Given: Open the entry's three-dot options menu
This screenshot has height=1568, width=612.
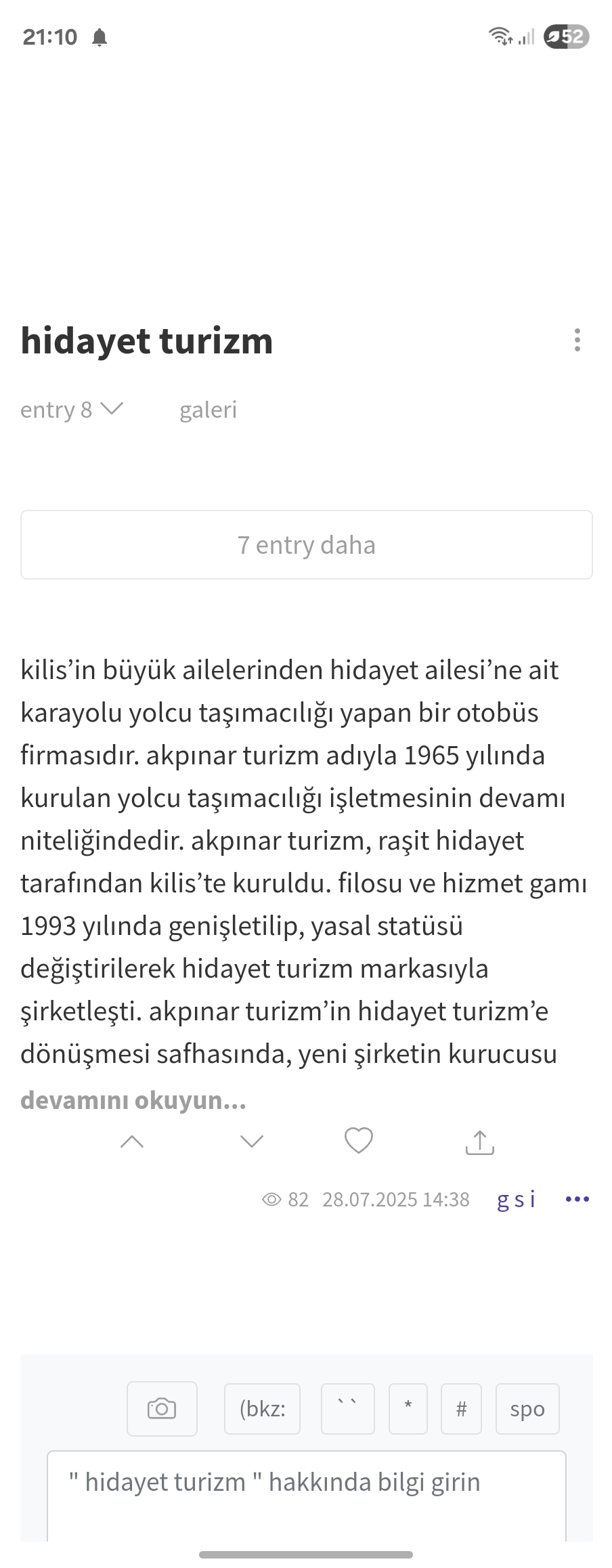Looking at the screenshot, I should click(x=577, y=1199).
